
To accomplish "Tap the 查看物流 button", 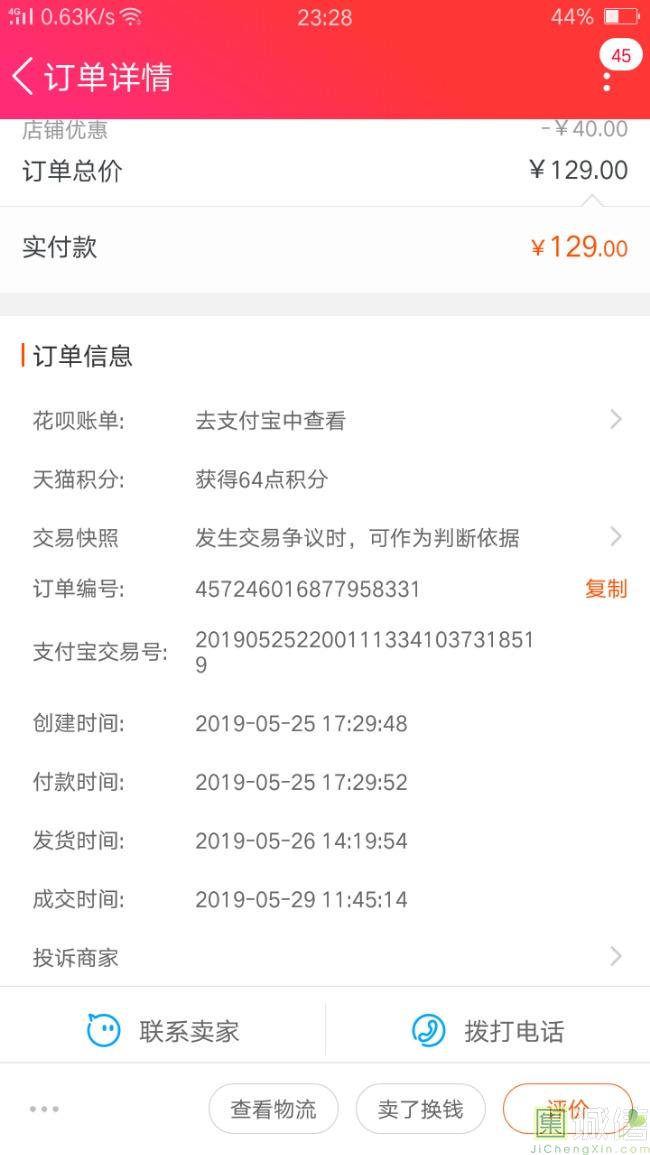I will pos(273,1109).
